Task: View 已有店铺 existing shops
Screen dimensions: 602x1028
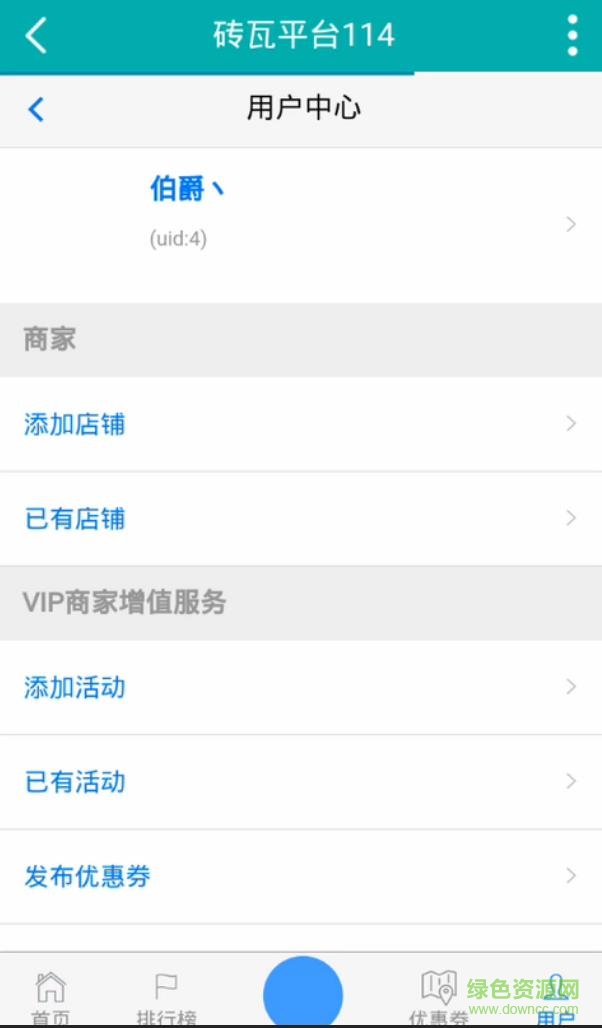Action: click(x=300, y=519)
